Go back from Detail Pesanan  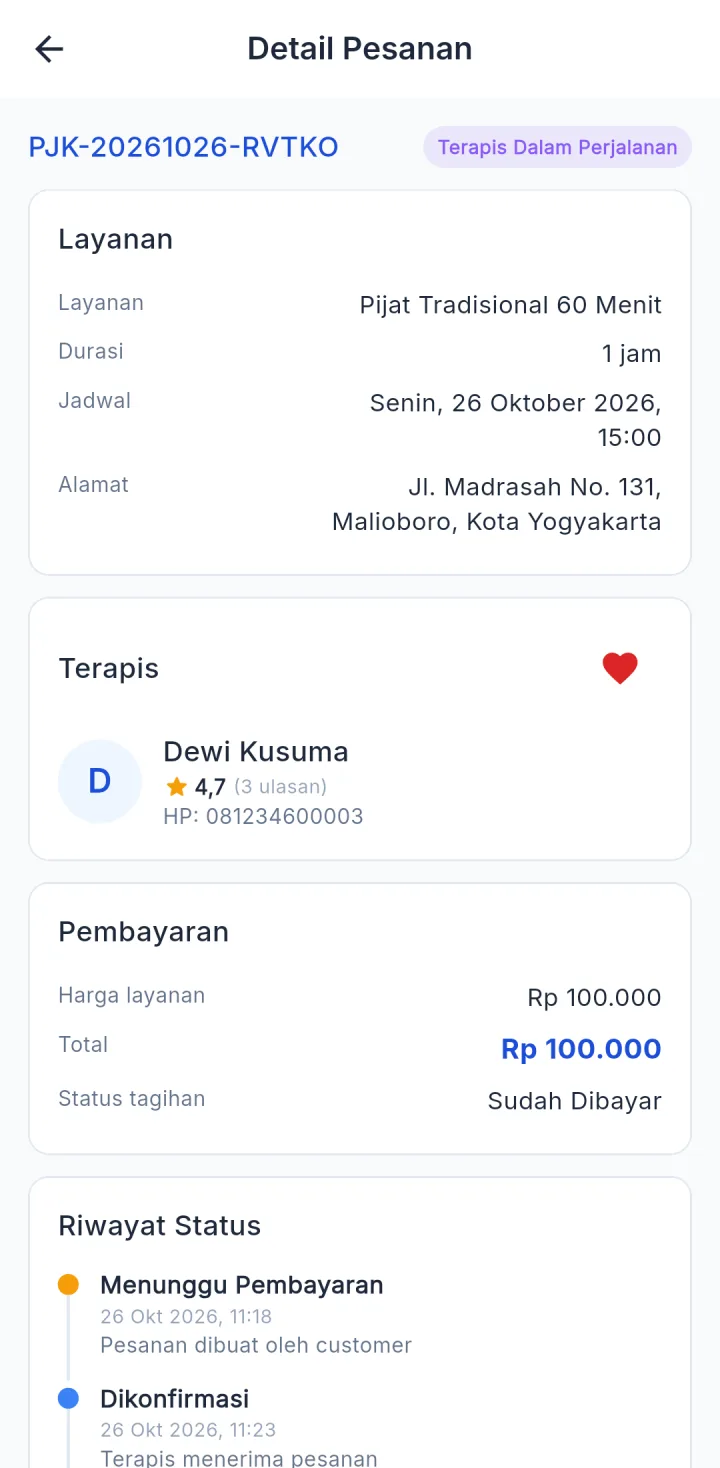click(49, 49)
